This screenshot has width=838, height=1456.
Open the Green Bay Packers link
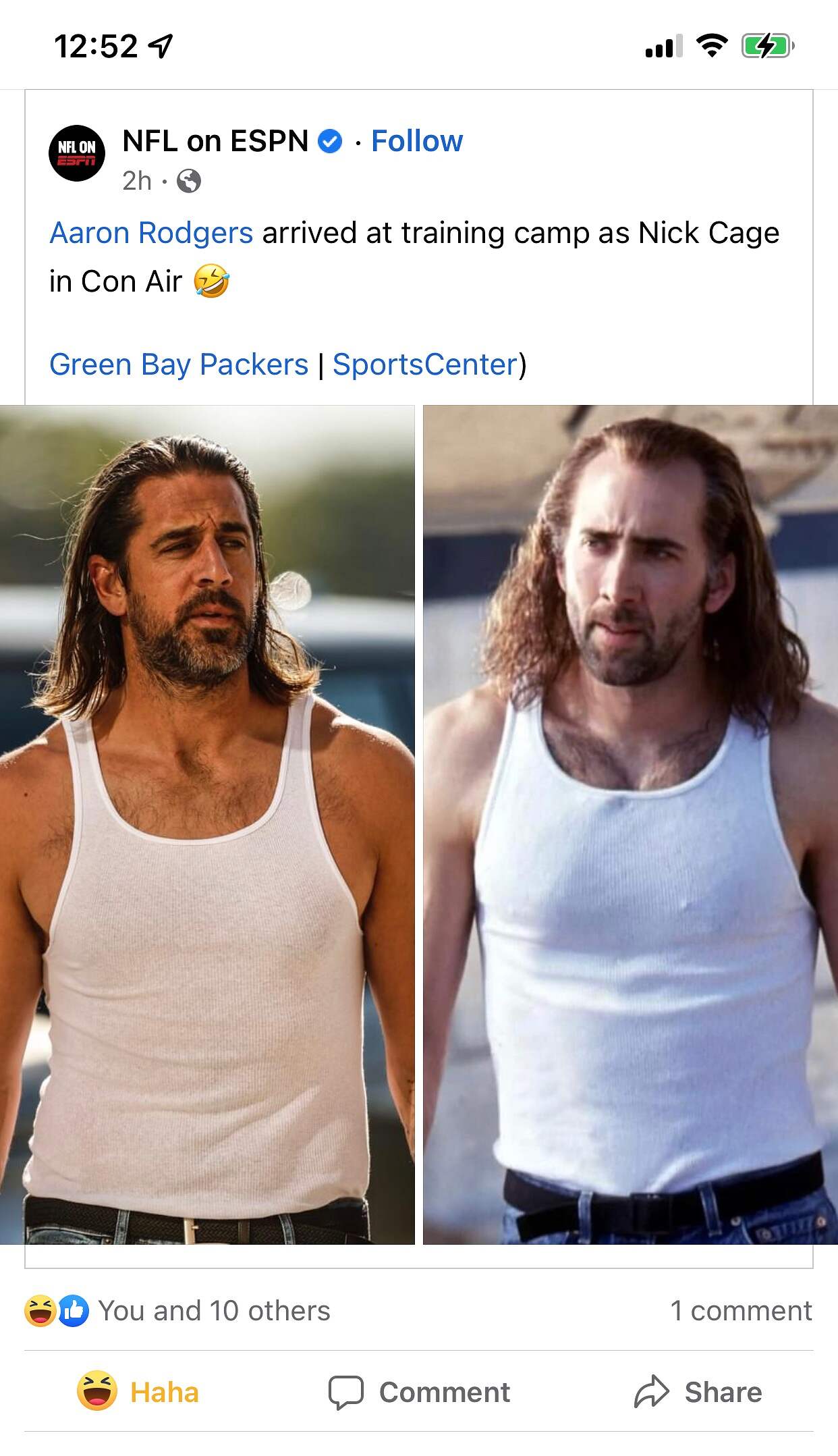[x=179, y=365]
